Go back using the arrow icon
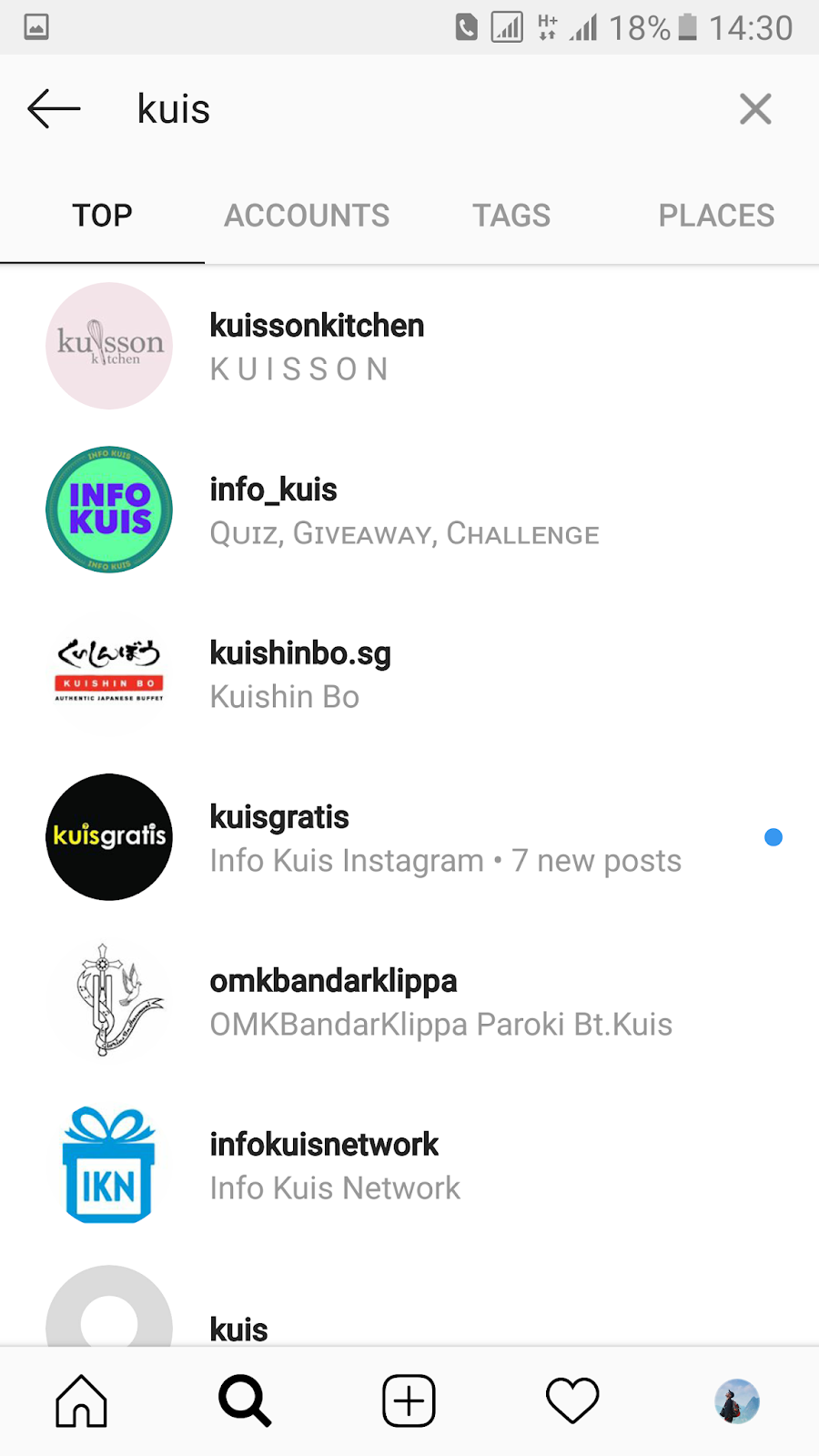Image resolution: width=819 pixels, height=1456 pixels. point(54,109)
